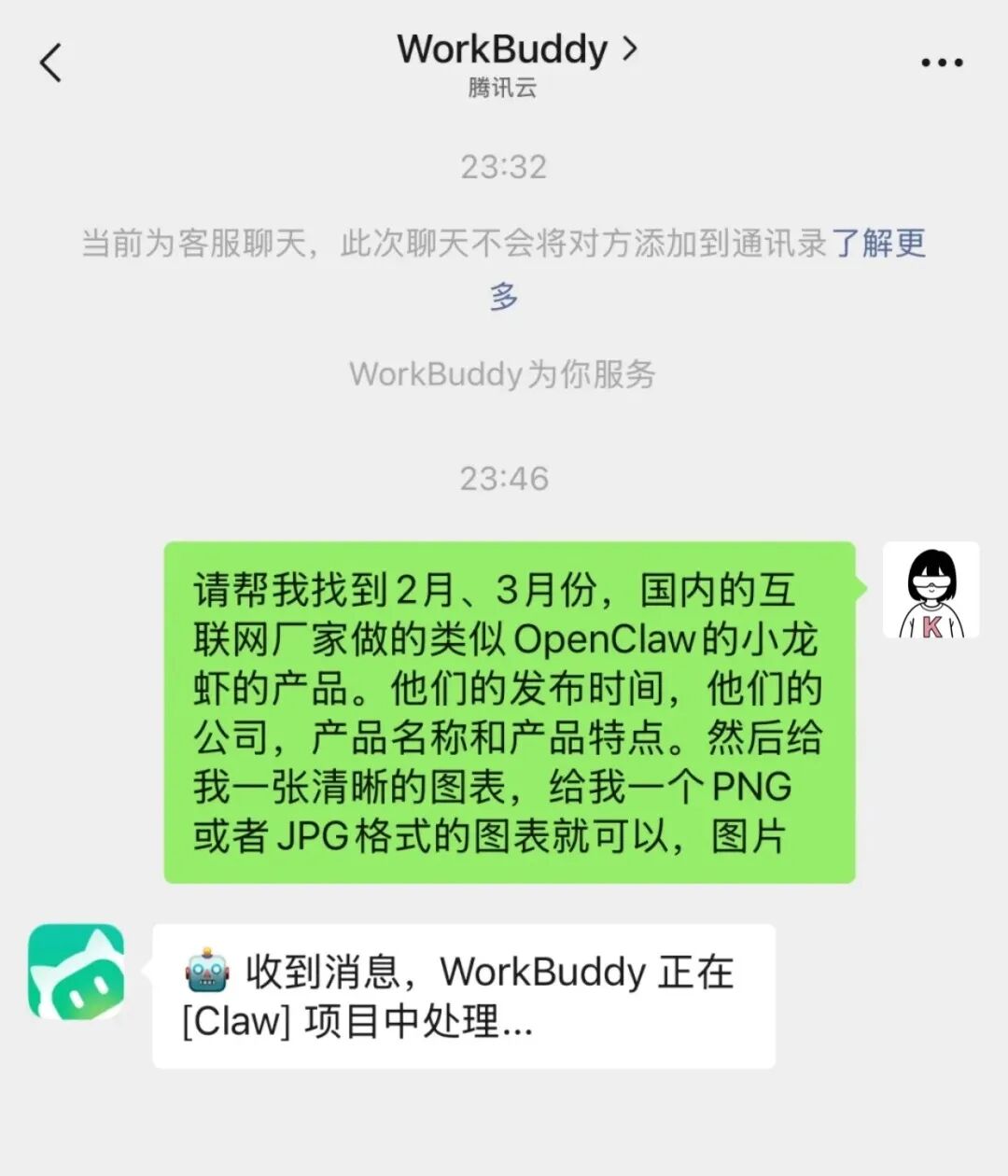
Task: Tap the 23:32 timestamp
Action: [503, 166]
